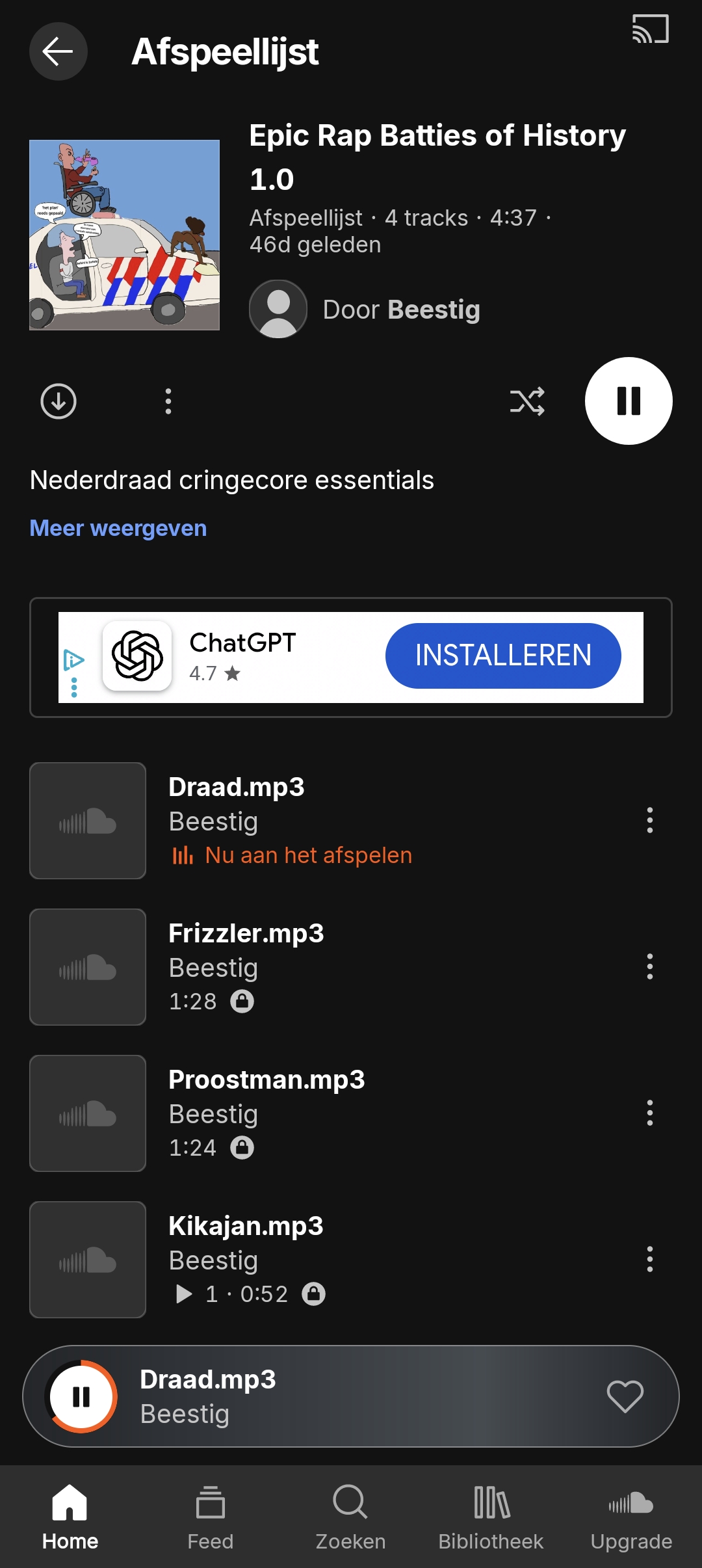Open more options for Kikajan.mp3

(x=650, y=1260)
